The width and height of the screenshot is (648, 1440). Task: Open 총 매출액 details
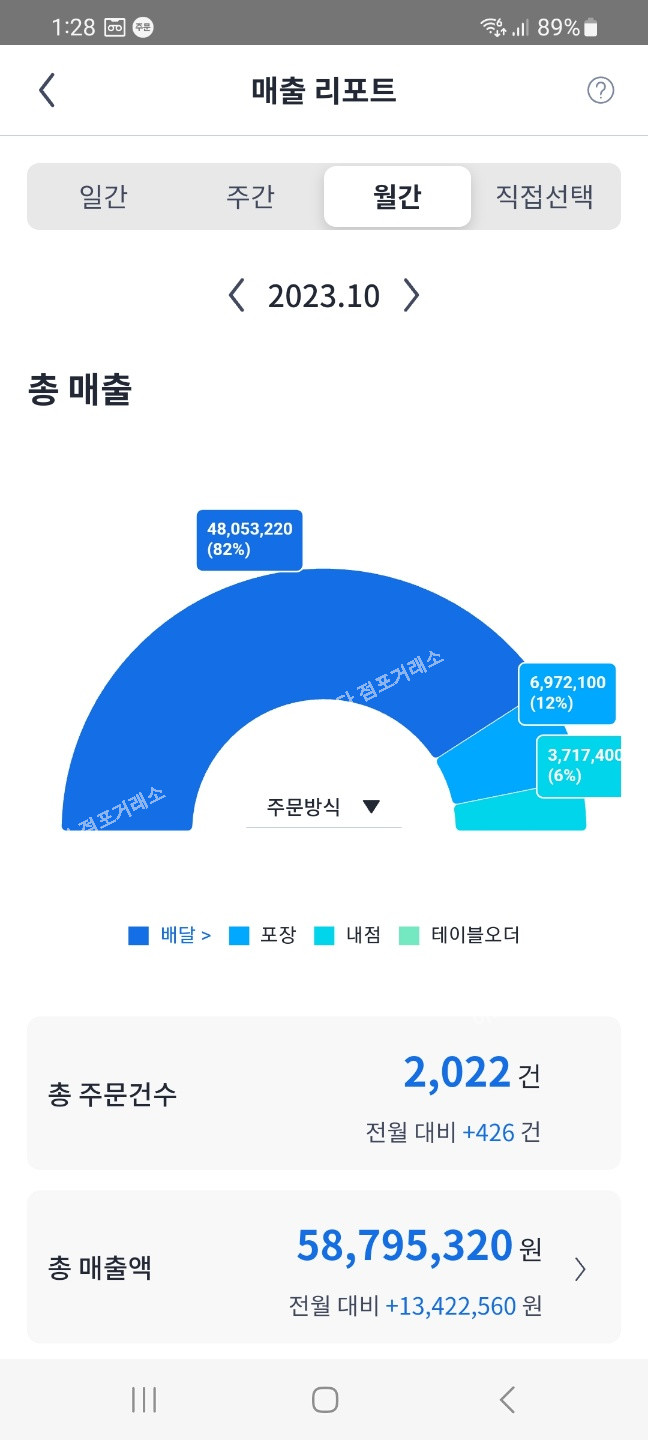pyautogui.click(x=580, y=1269)
